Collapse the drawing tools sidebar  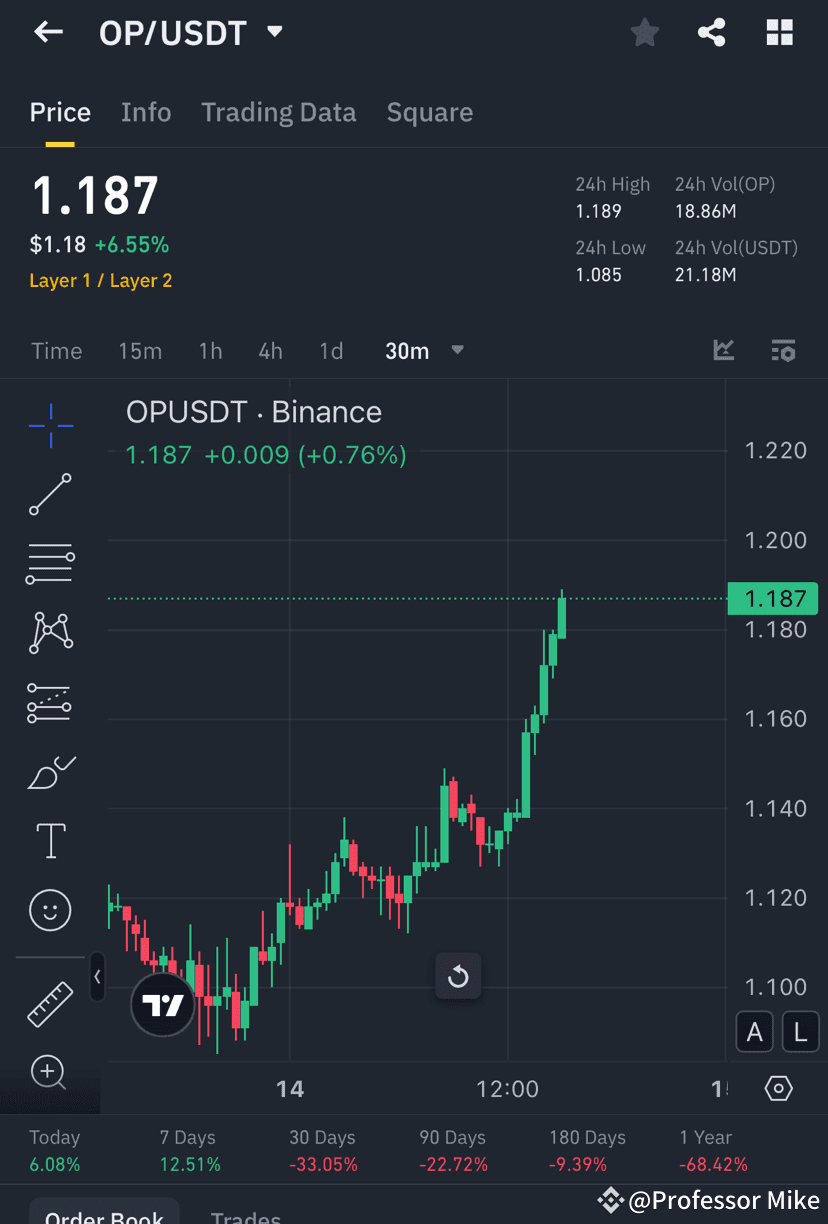click(97, 977)
